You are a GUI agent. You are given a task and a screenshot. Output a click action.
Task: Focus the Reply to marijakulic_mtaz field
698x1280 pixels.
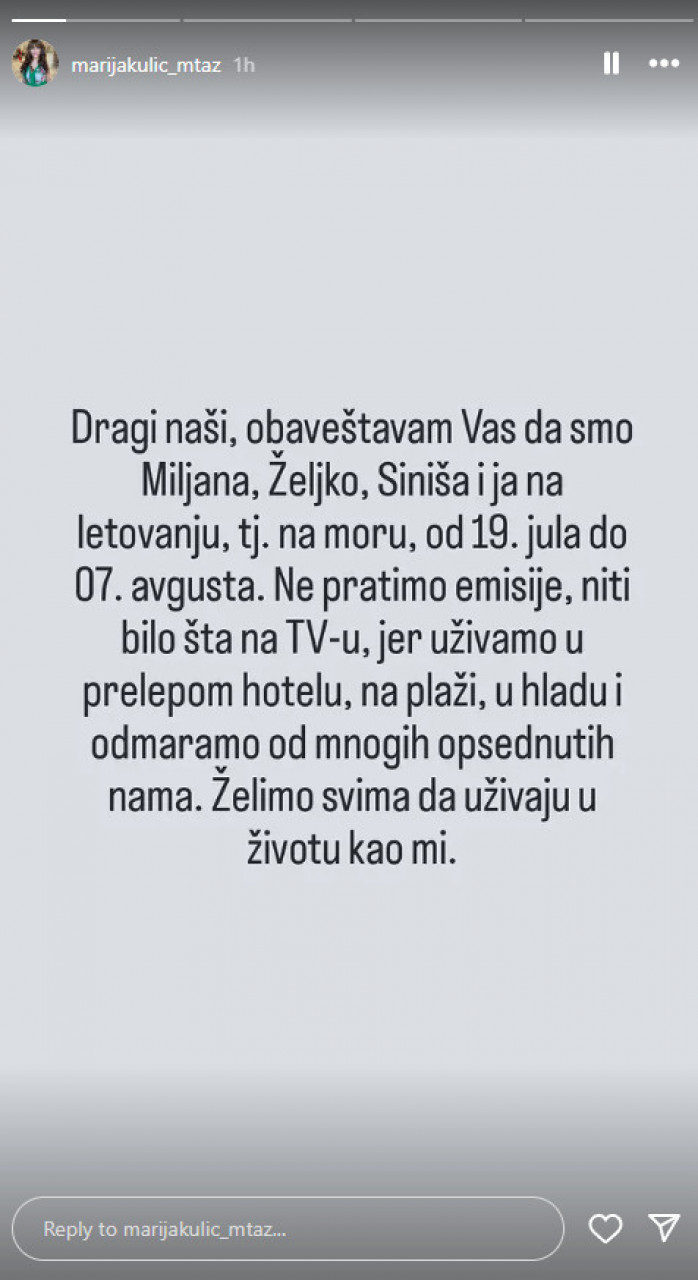tap(288, 1228)
